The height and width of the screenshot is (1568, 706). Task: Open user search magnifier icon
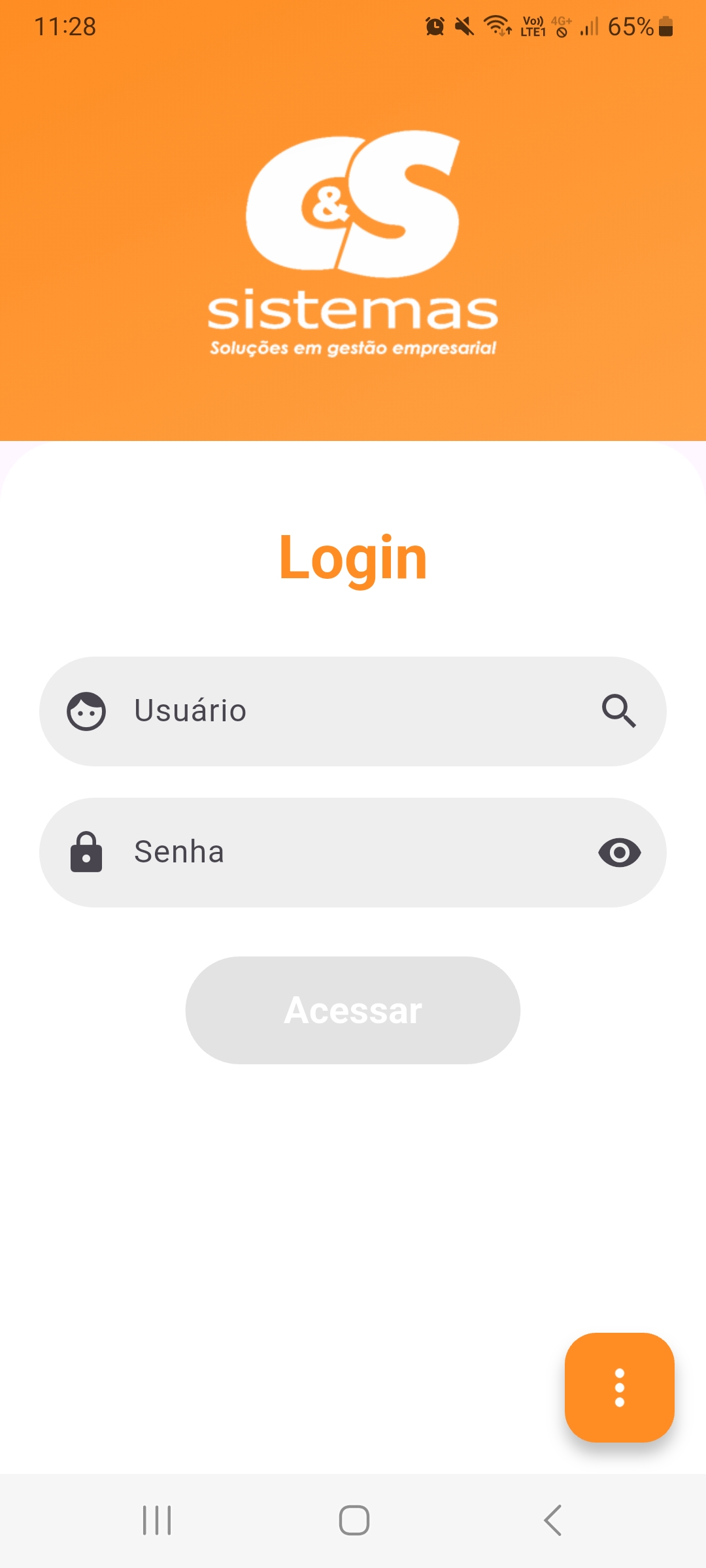[618, 711]
